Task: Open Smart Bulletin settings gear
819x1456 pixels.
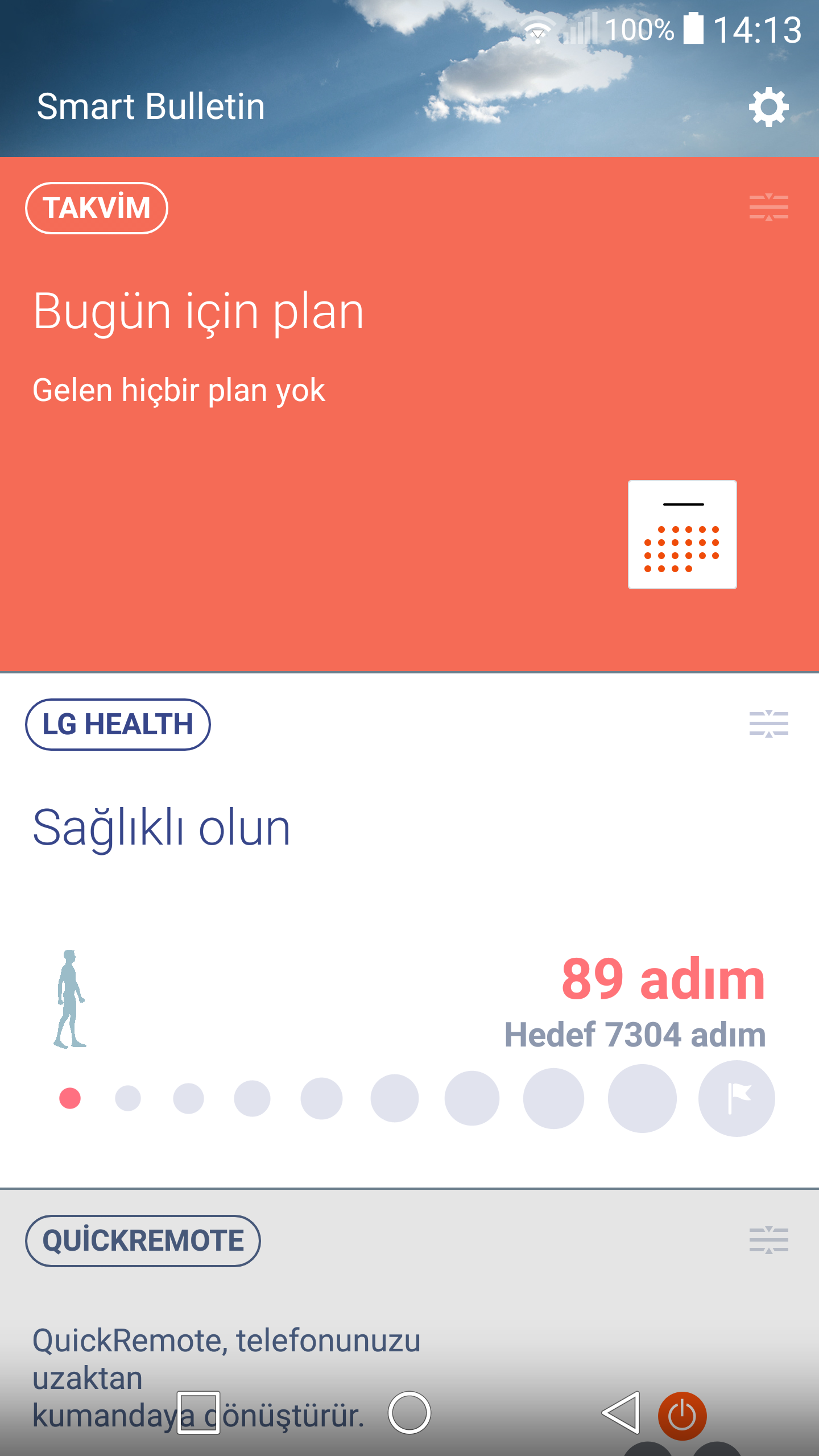Action: click(768, 107)
